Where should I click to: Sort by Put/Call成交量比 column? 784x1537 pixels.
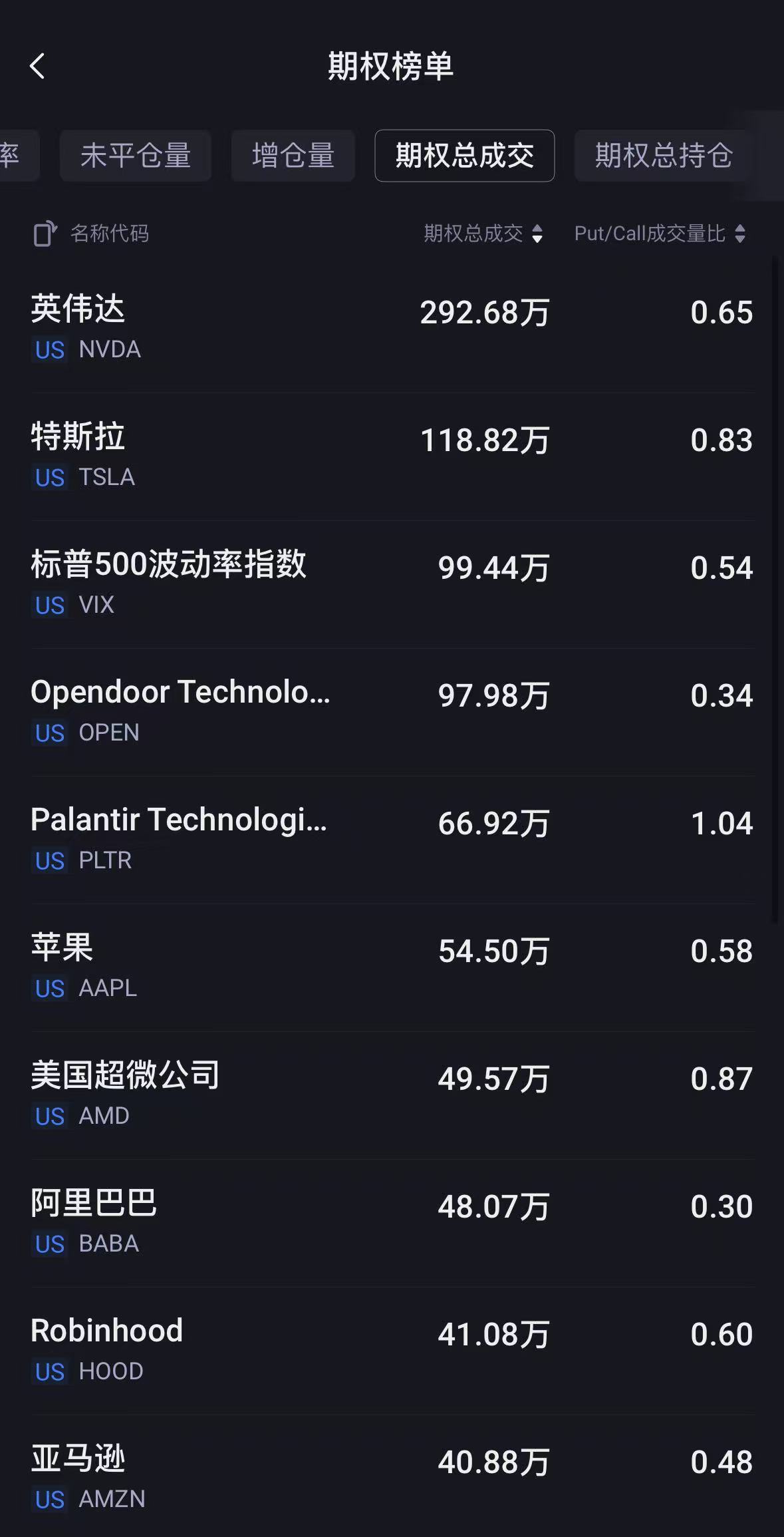[660, 234]
